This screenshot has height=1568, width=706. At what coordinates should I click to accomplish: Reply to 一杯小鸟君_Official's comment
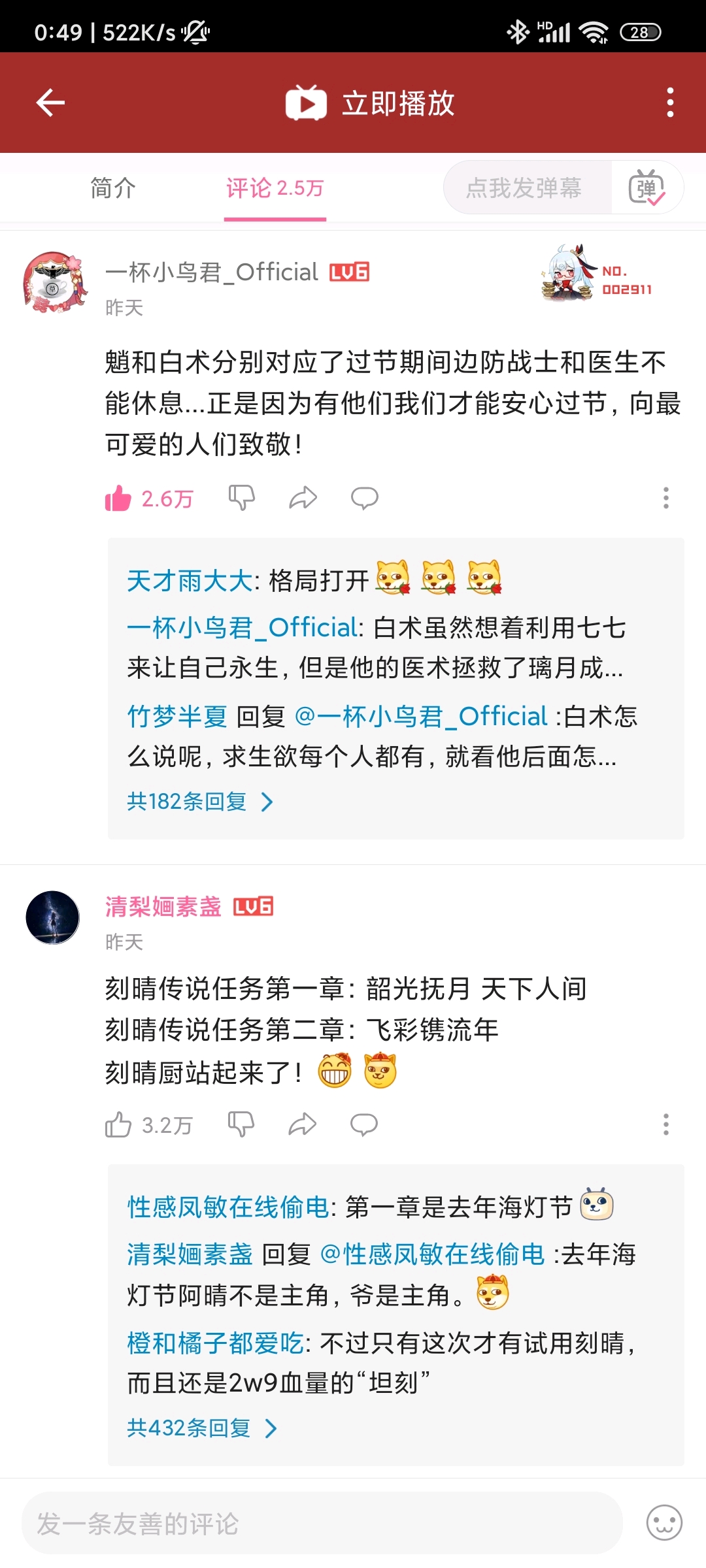coord(364,498)
